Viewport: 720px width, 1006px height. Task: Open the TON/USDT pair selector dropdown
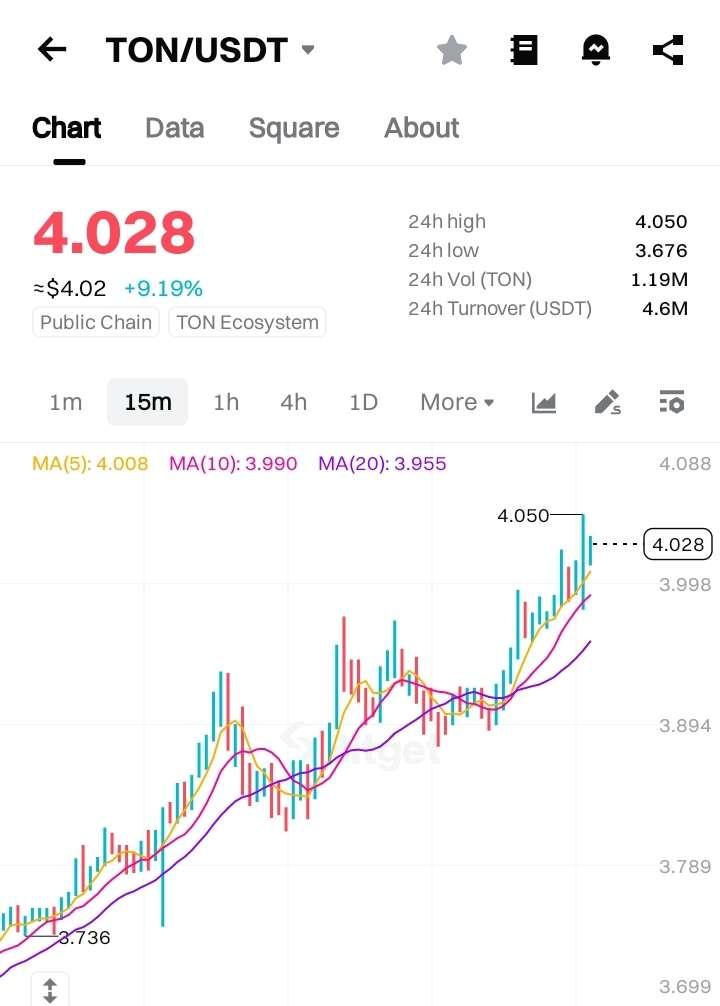point(307,50)
